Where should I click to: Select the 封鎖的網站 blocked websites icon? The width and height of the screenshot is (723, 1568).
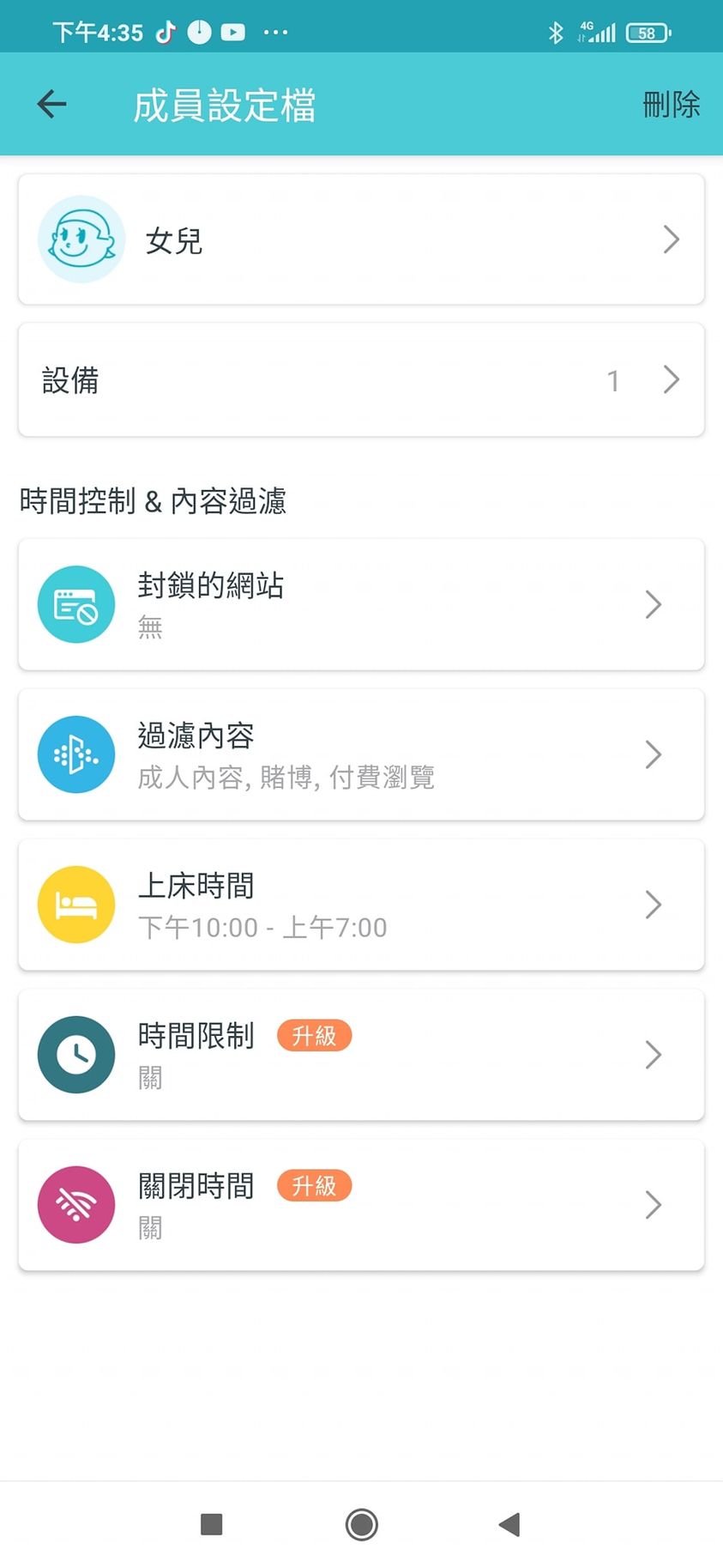[76, 604]
